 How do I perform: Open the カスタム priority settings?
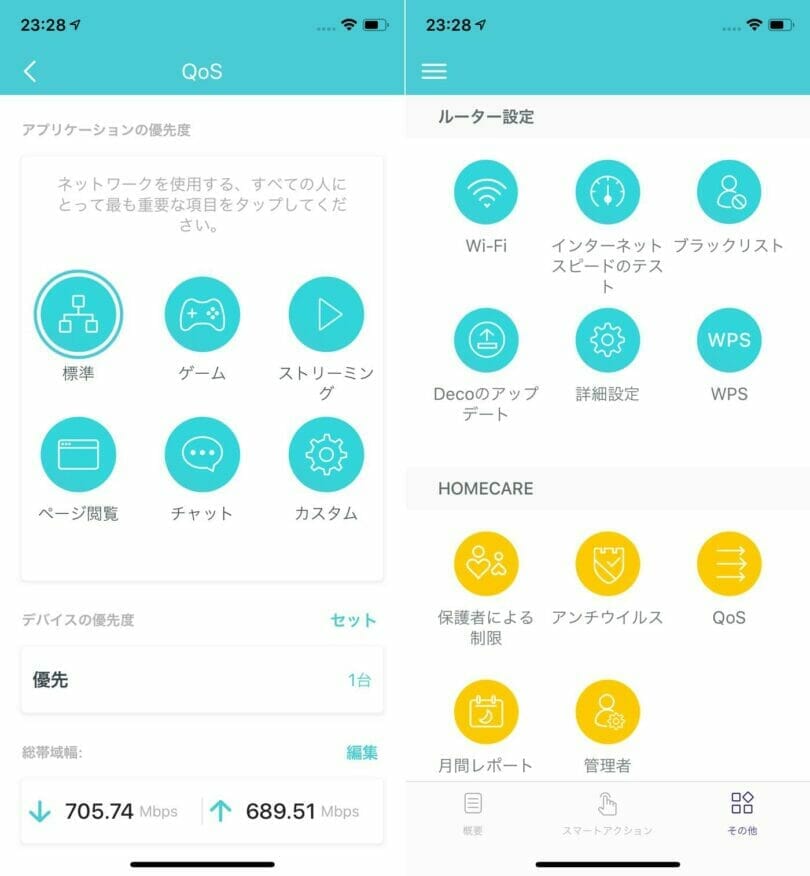click(x=326, y=455)
